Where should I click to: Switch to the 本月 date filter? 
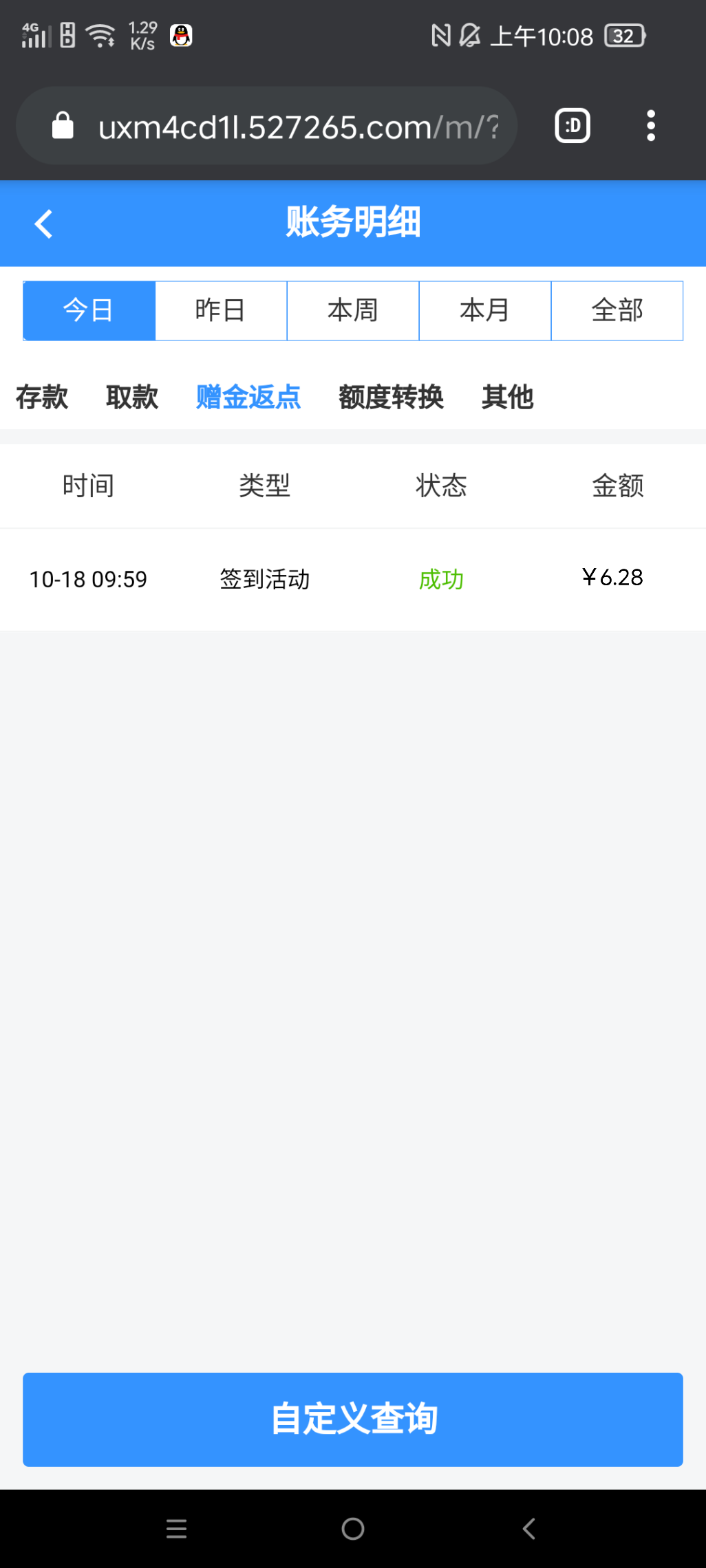[x=485, y=311]
